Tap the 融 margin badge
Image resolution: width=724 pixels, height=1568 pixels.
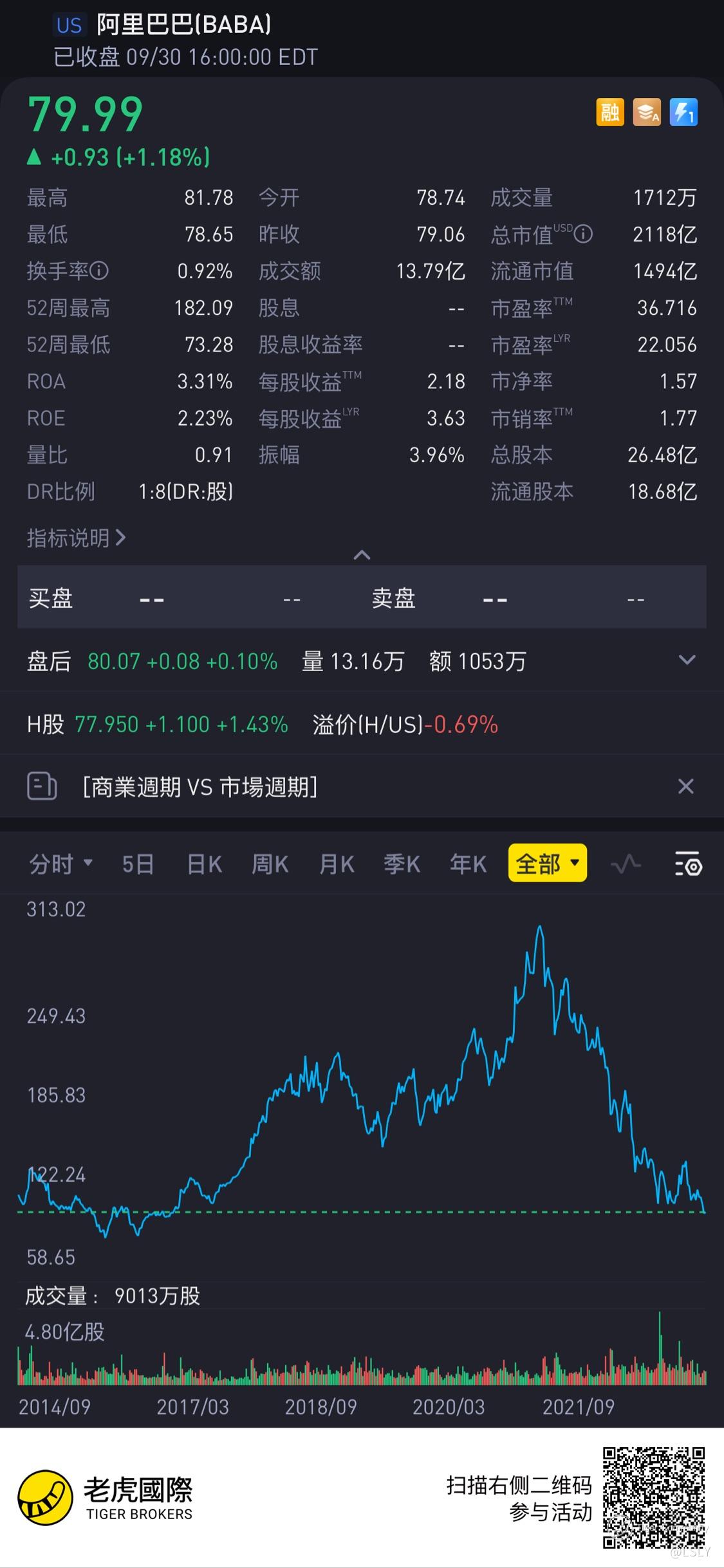(x=609, y=113)
